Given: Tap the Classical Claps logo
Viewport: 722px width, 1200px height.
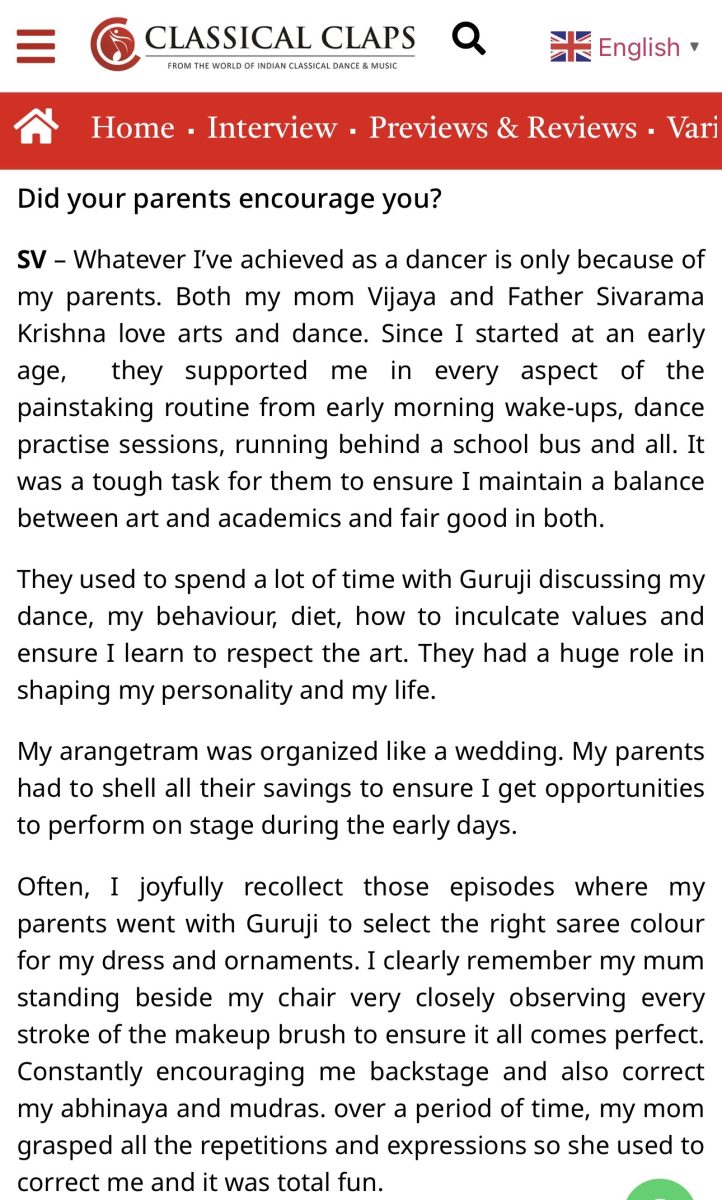Looking at the screenshot, I should (x=253, y=44).
